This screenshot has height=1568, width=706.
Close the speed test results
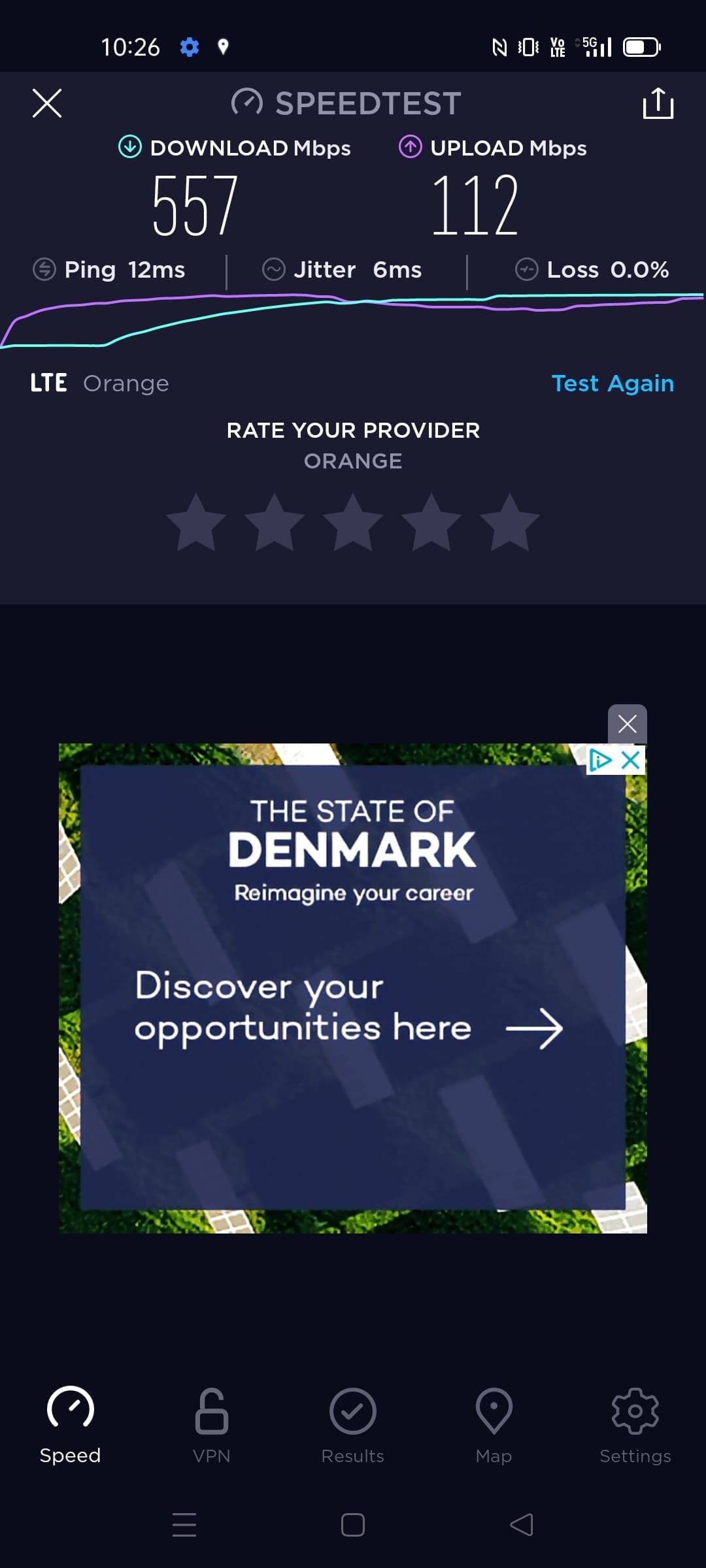pos(47,103)
